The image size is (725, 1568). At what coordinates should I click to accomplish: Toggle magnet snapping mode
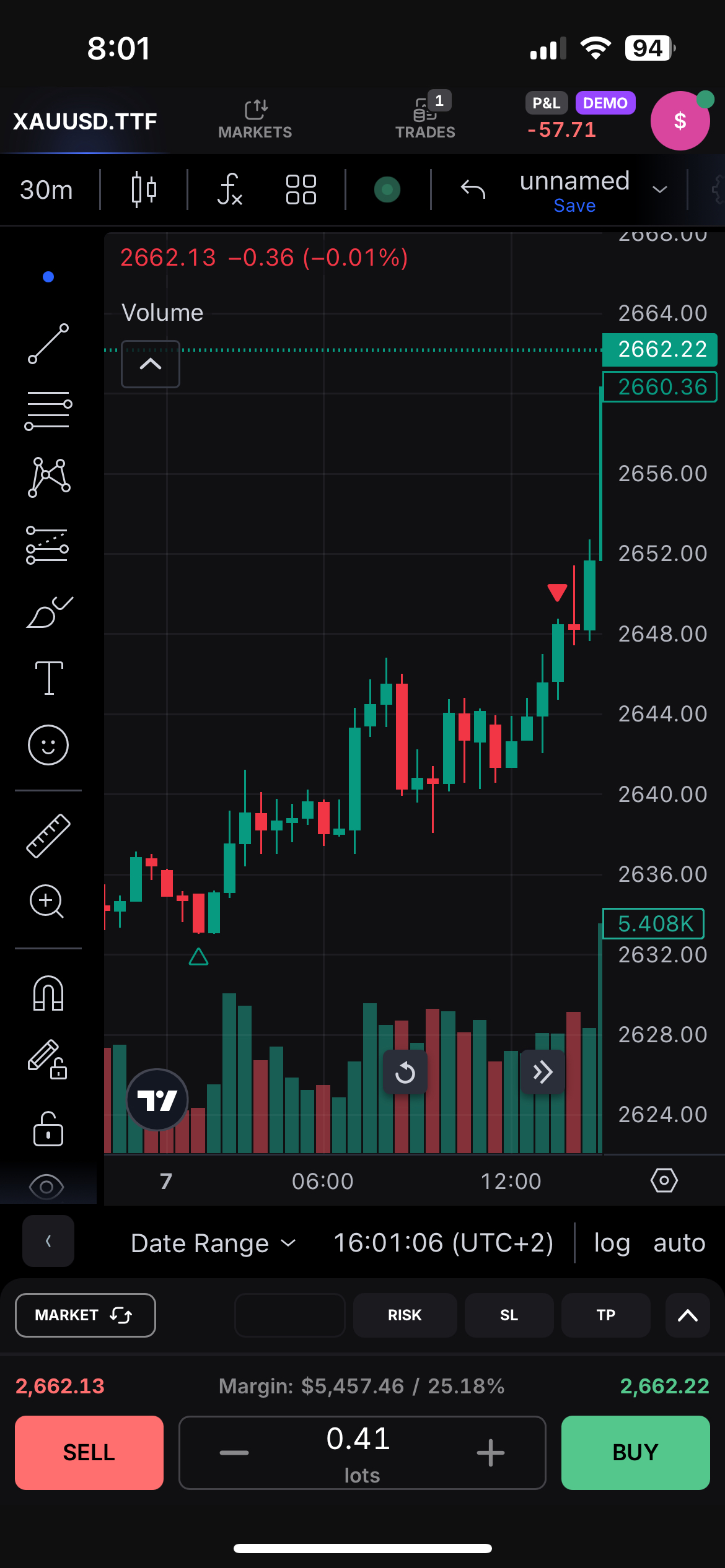tap(48, 994)
